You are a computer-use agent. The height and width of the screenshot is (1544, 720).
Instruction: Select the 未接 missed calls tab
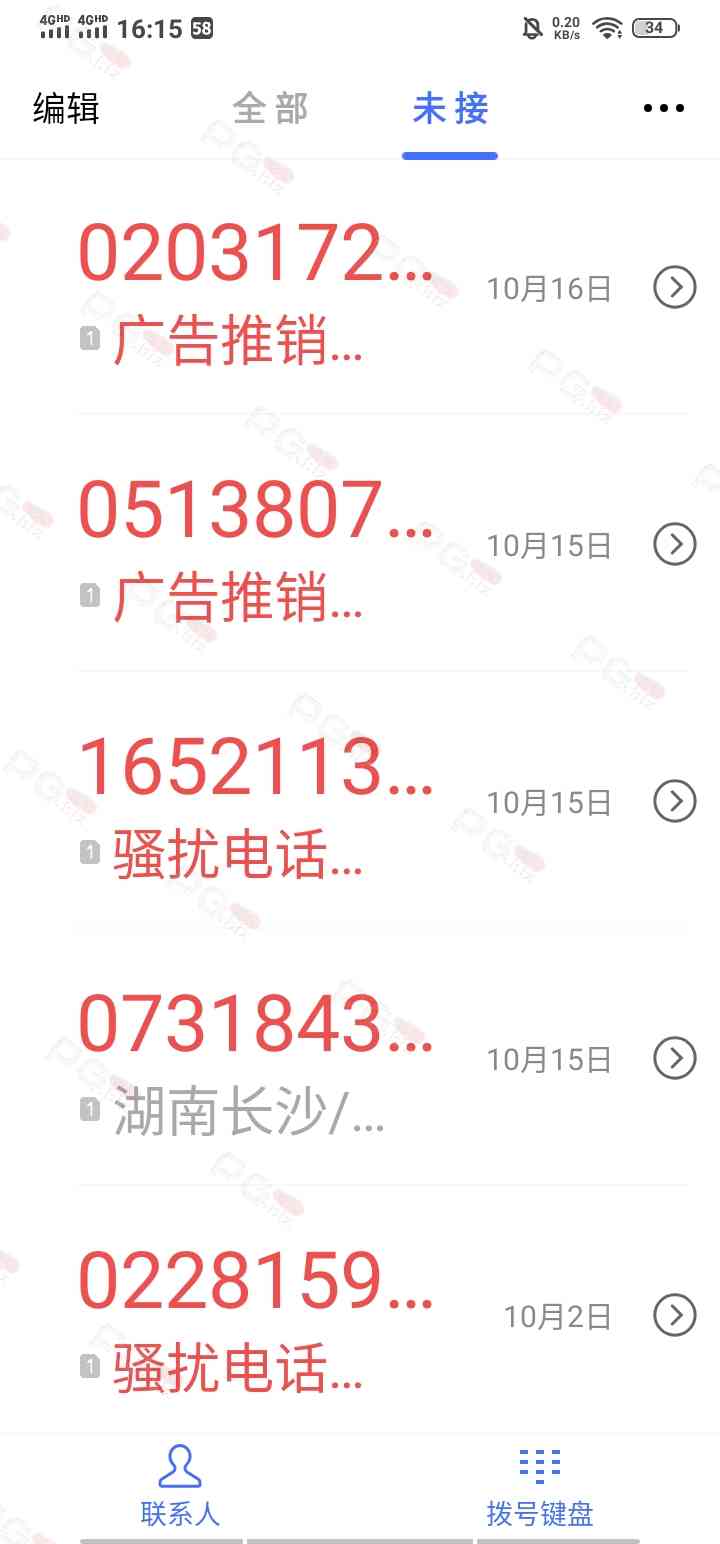(450, 108)
